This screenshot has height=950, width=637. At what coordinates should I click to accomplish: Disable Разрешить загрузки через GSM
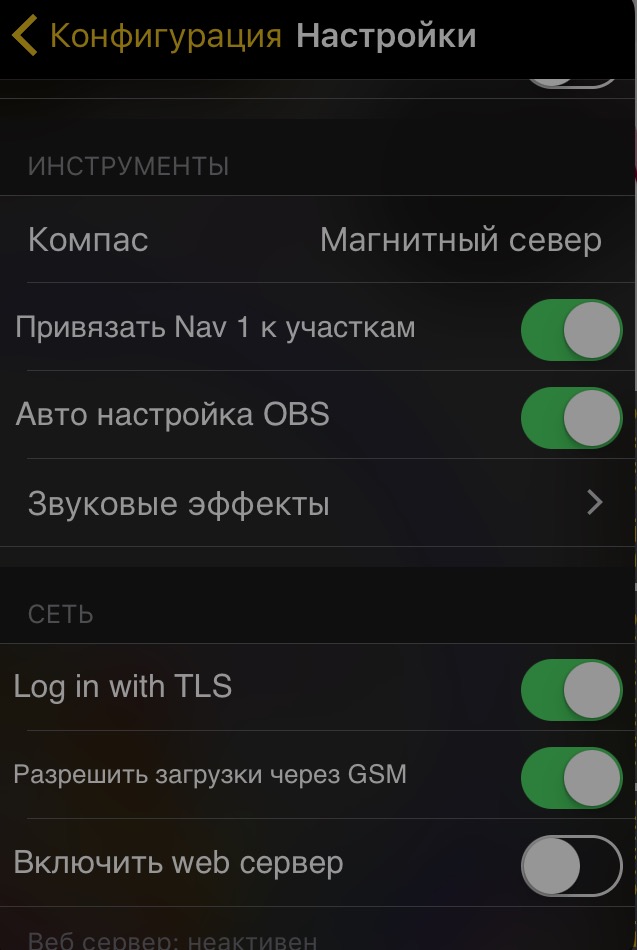(571, 777)
